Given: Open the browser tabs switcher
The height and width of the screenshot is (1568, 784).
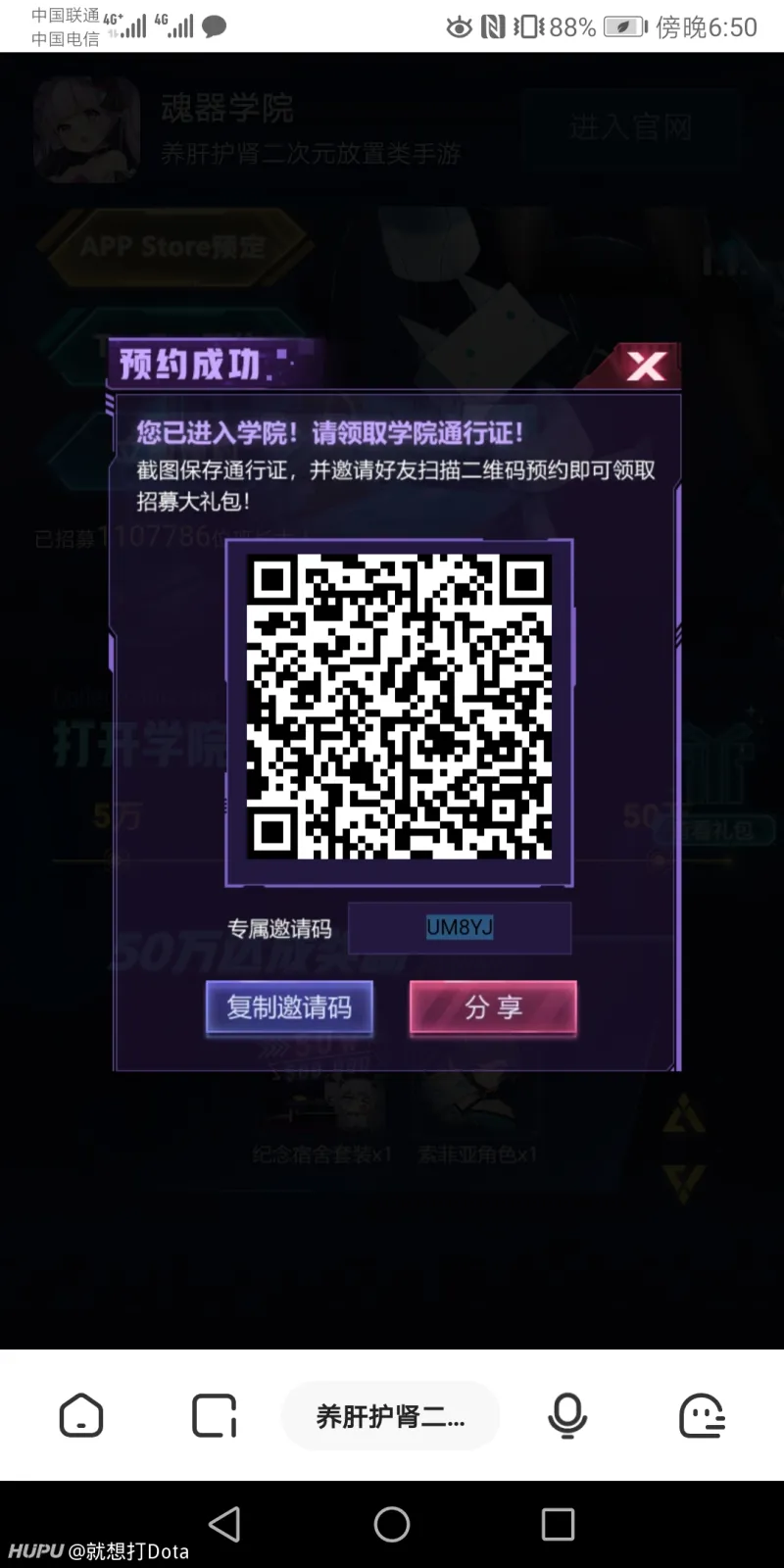Looking at the screenshot, I should click(x=214, y=1415).
